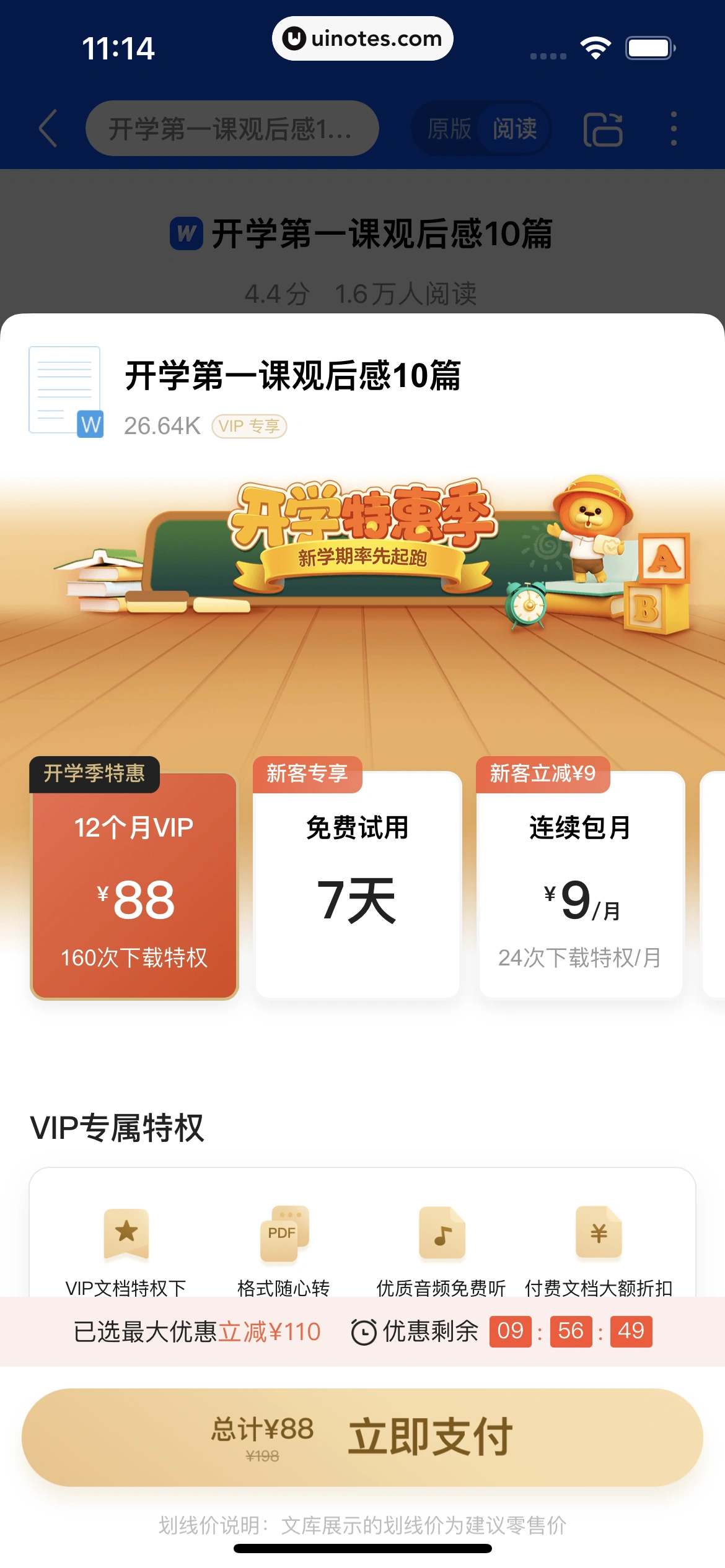This screenshot has width=725, height=1568.
Task: Select the 连续包月 ¥9 monthly plan
Action: [581, 886]
